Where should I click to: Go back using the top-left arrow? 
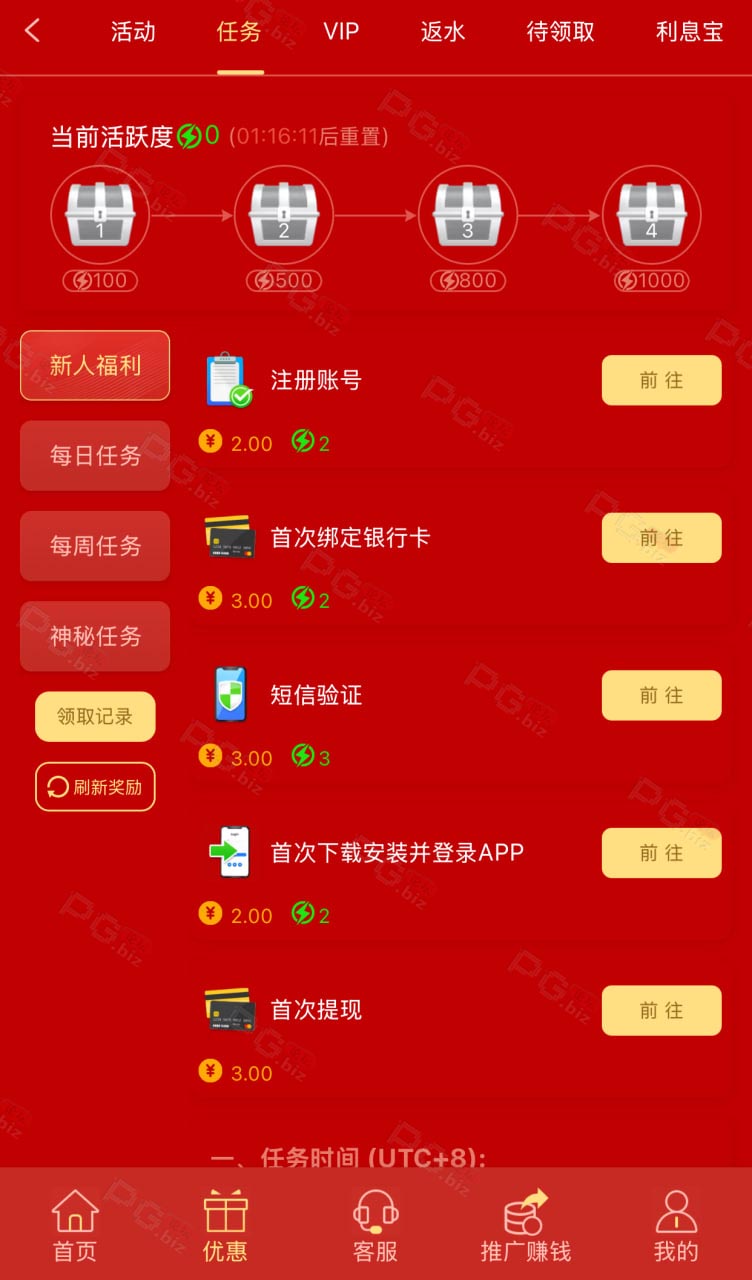click(x=33, y=31)
